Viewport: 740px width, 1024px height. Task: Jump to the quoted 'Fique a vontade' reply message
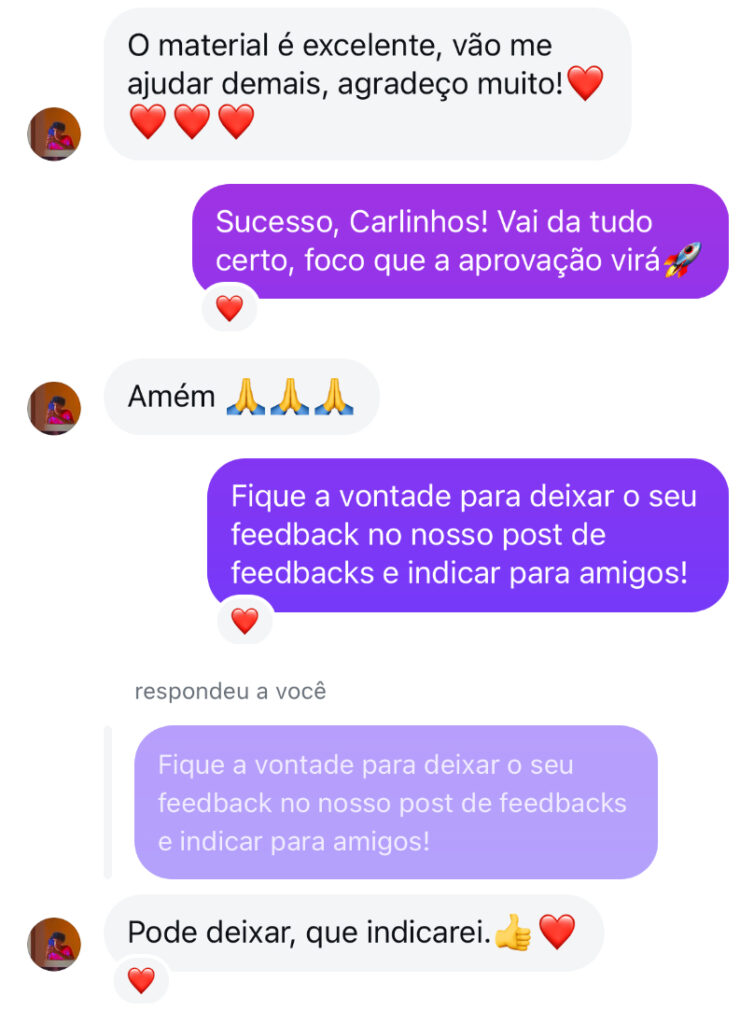(x=395, y=803)
